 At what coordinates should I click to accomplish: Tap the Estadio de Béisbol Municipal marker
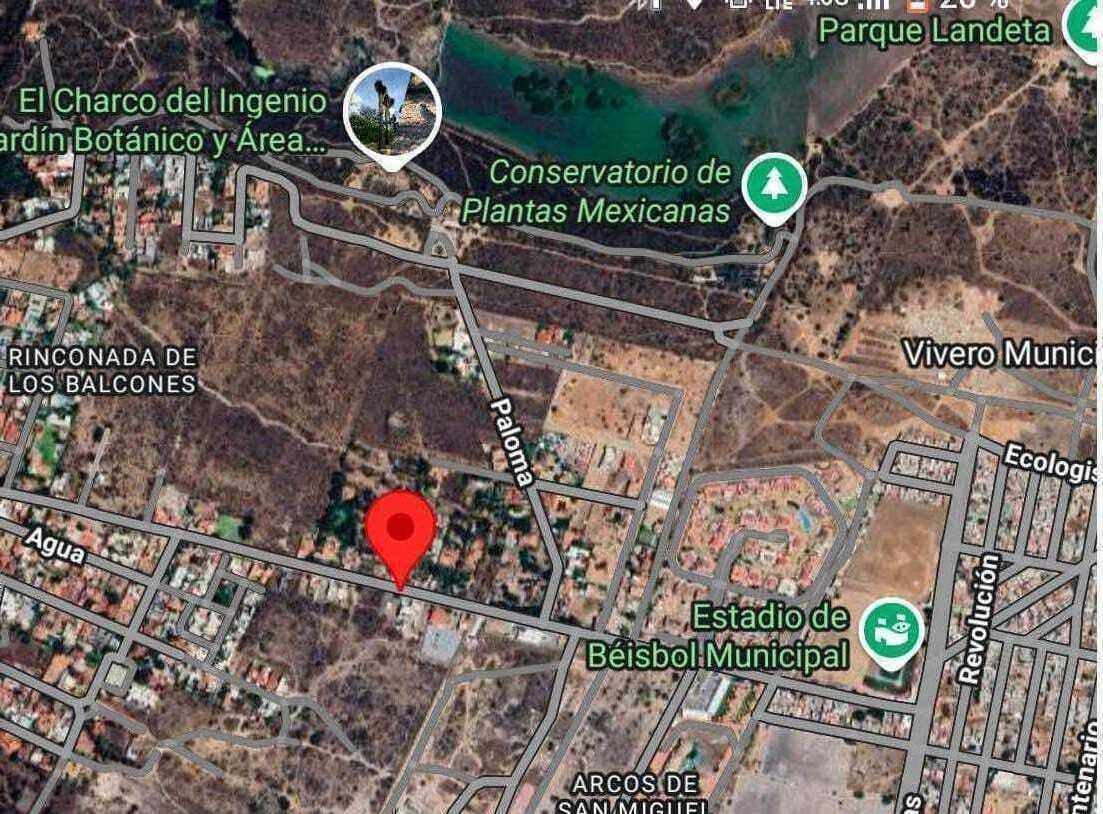[893, 633]
